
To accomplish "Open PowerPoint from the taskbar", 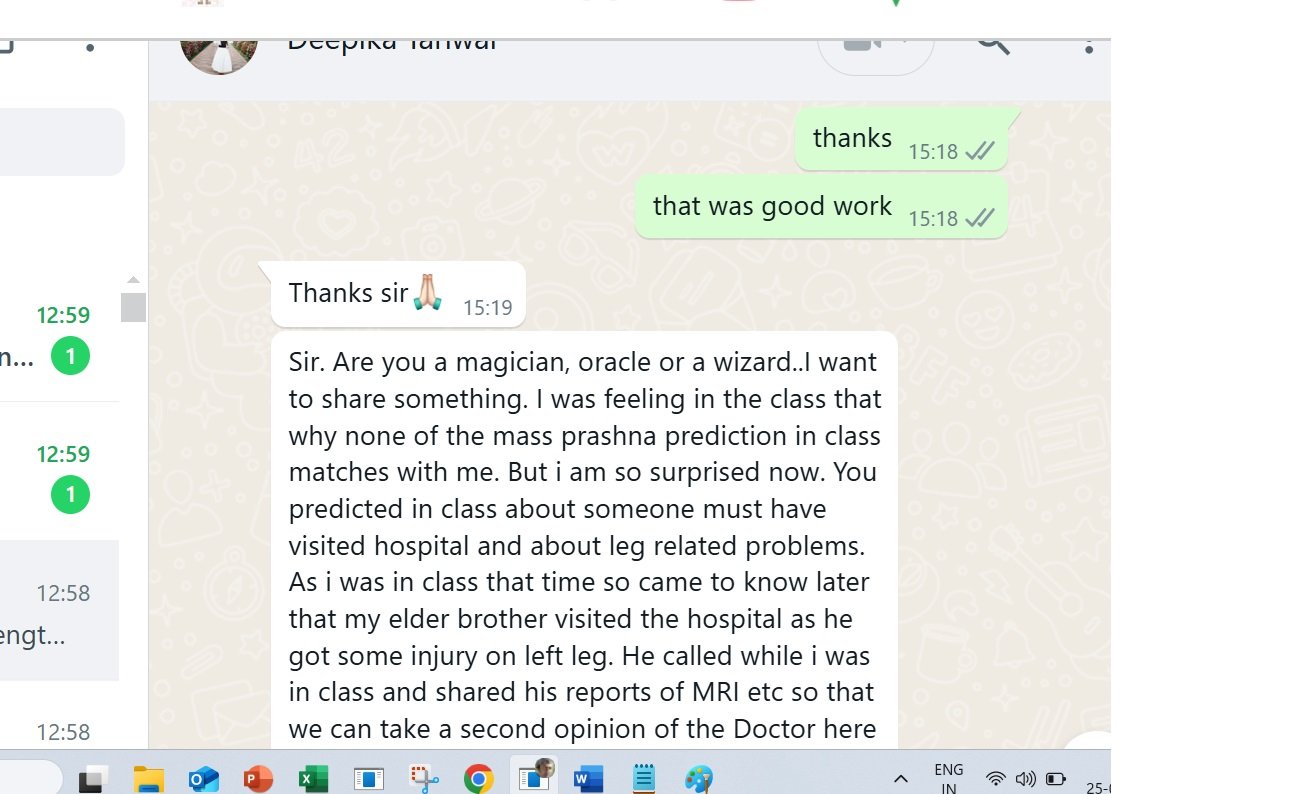I will [x=258, y=779].
